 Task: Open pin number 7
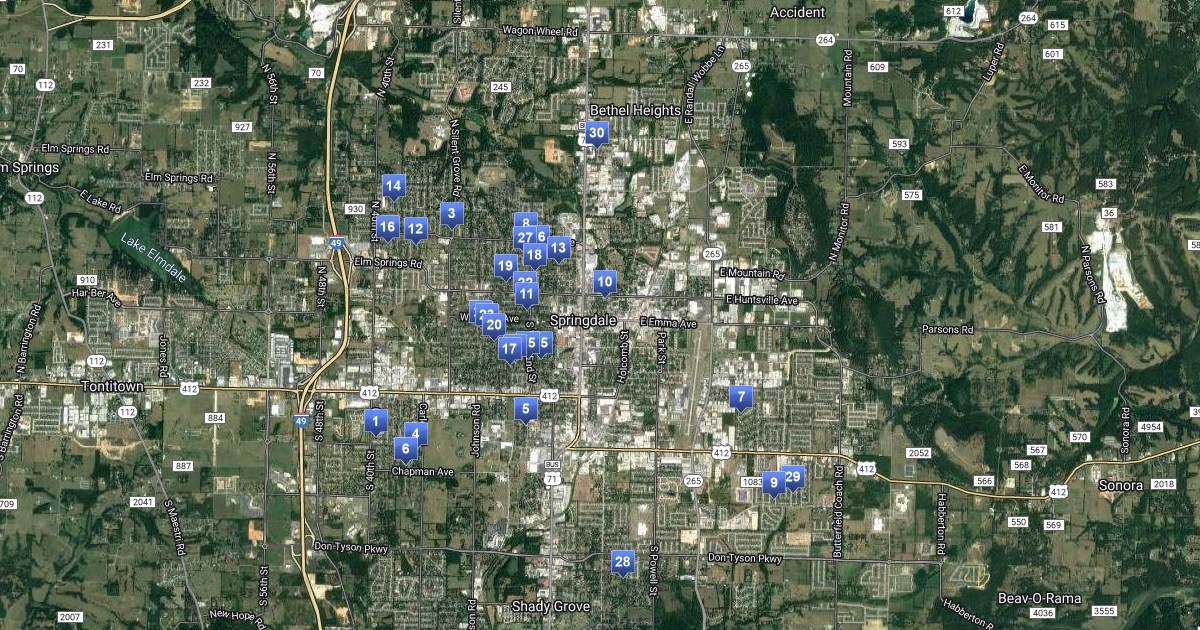click(740, 397)
